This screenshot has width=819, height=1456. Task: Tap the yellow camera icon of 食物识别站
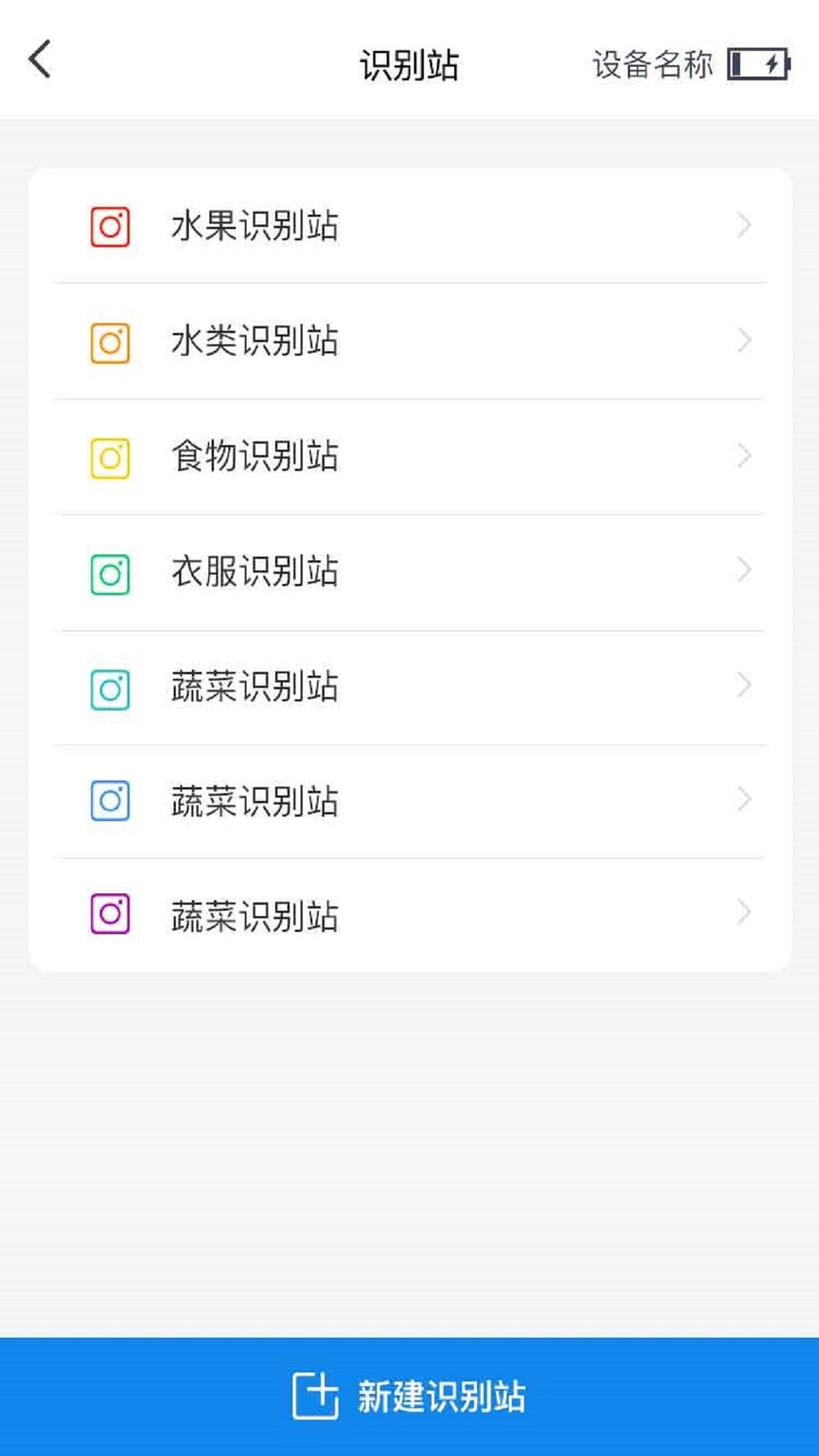coord(111,456)
